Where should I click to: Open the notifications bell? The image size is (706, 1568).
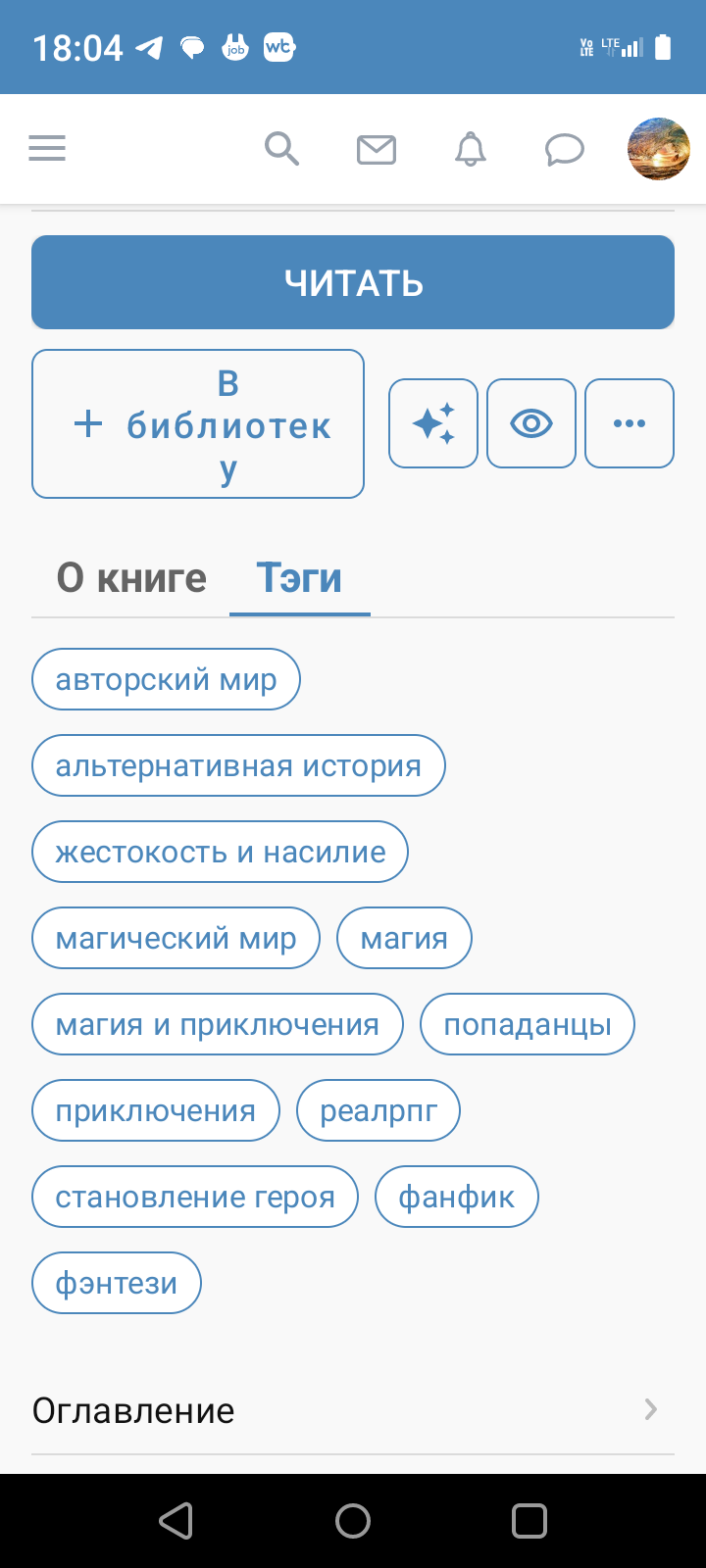pos(471,149)
